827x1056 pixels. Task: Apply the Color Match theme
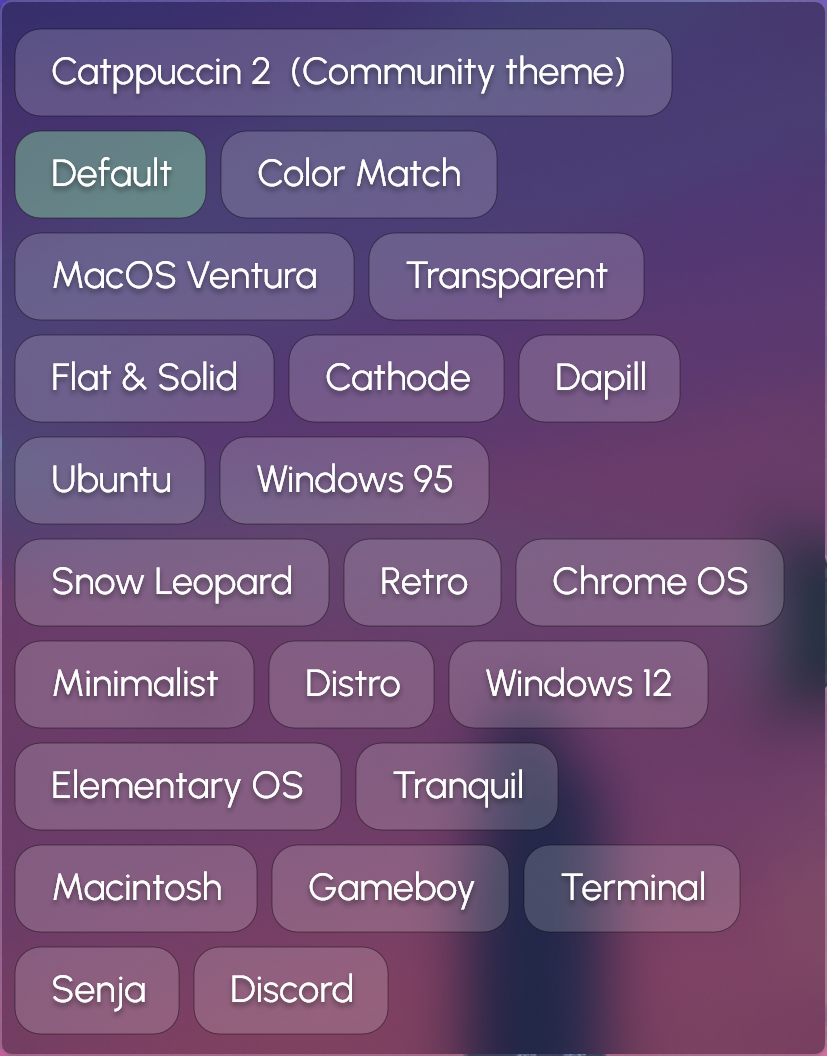click(x=359, y=174)
